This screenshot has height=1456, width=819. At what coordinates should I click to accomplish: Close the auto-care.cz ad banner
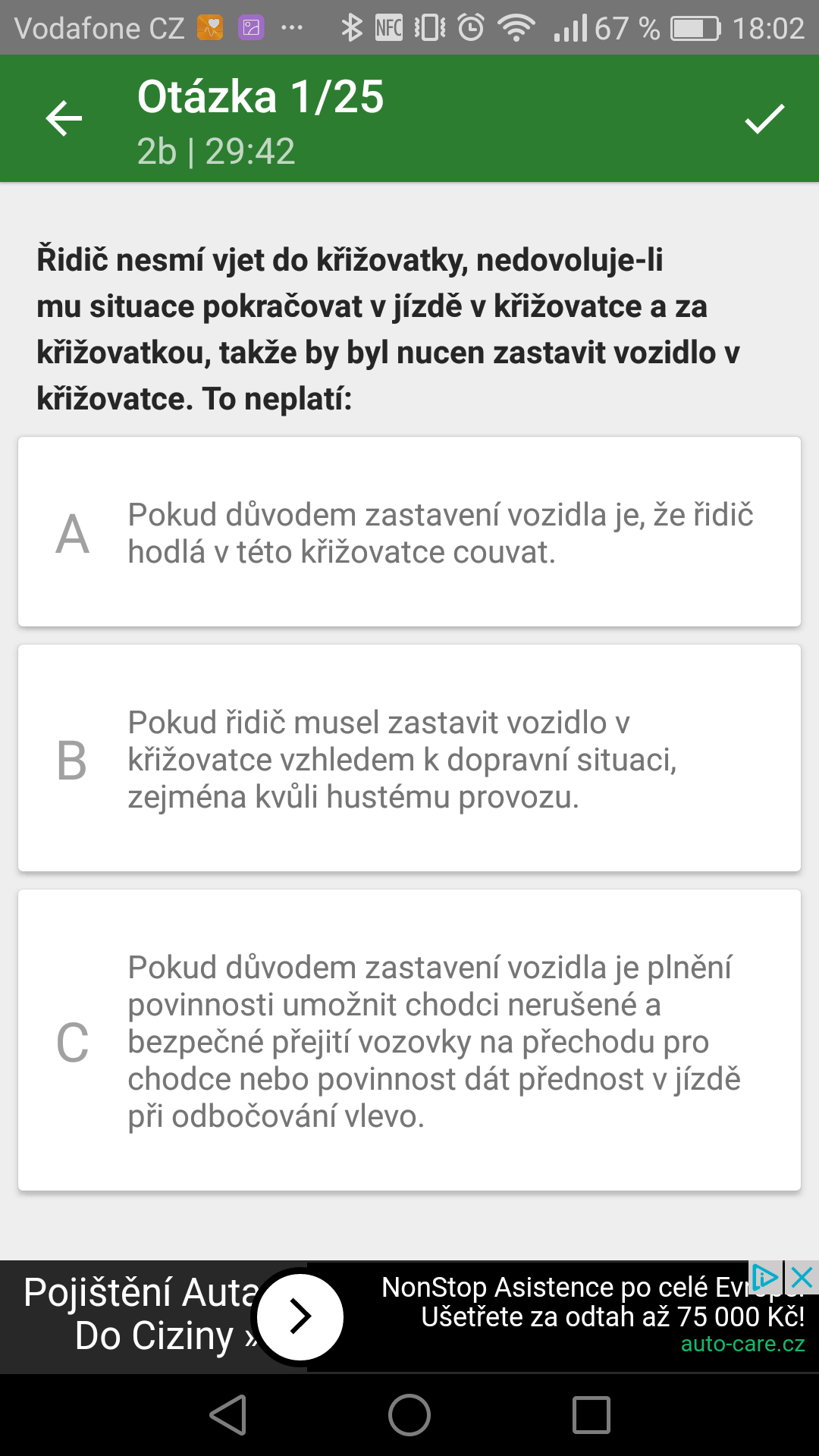(x=802, y=1278)
